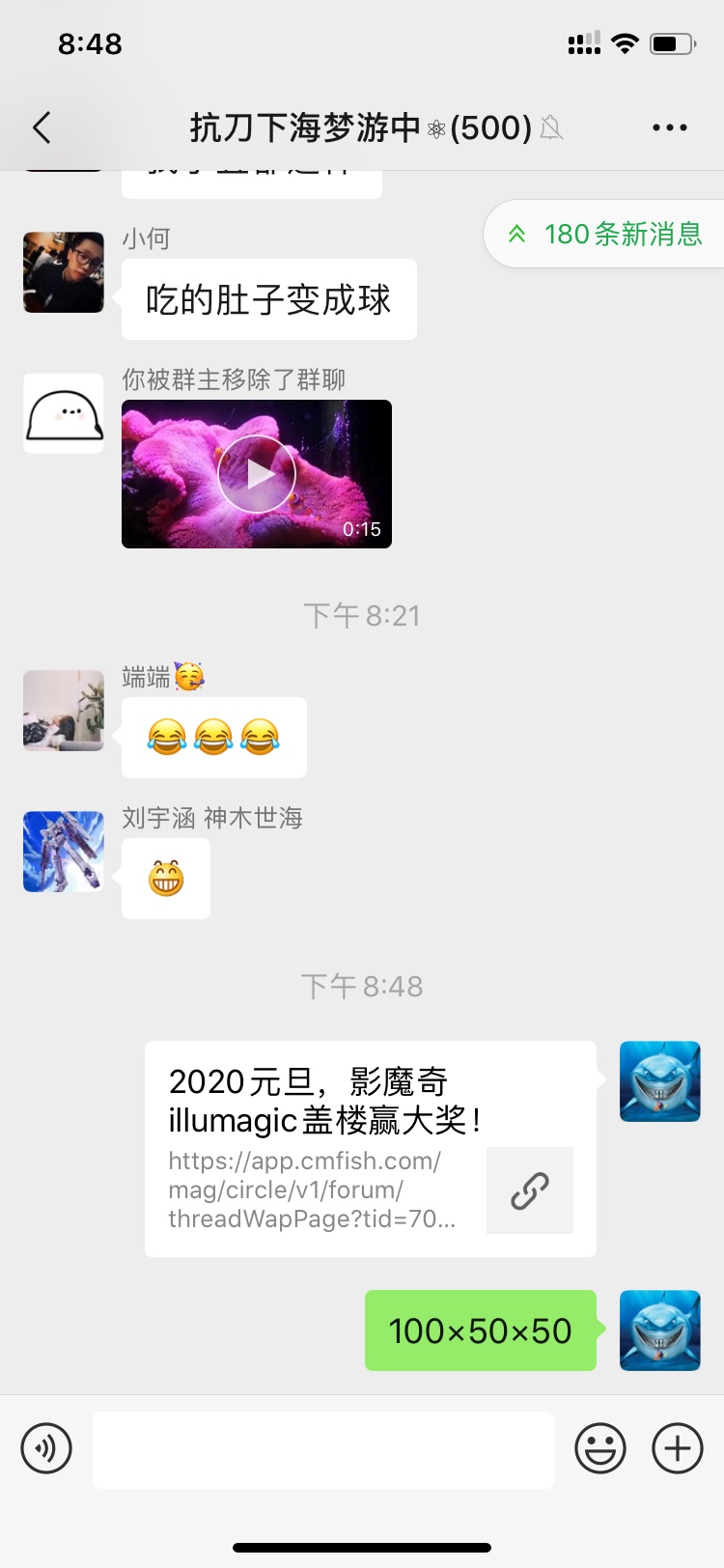The width and height of the screenshot is (724, 1568).
Task: Jump to the 180 new messages
Action: coord(606,234)
